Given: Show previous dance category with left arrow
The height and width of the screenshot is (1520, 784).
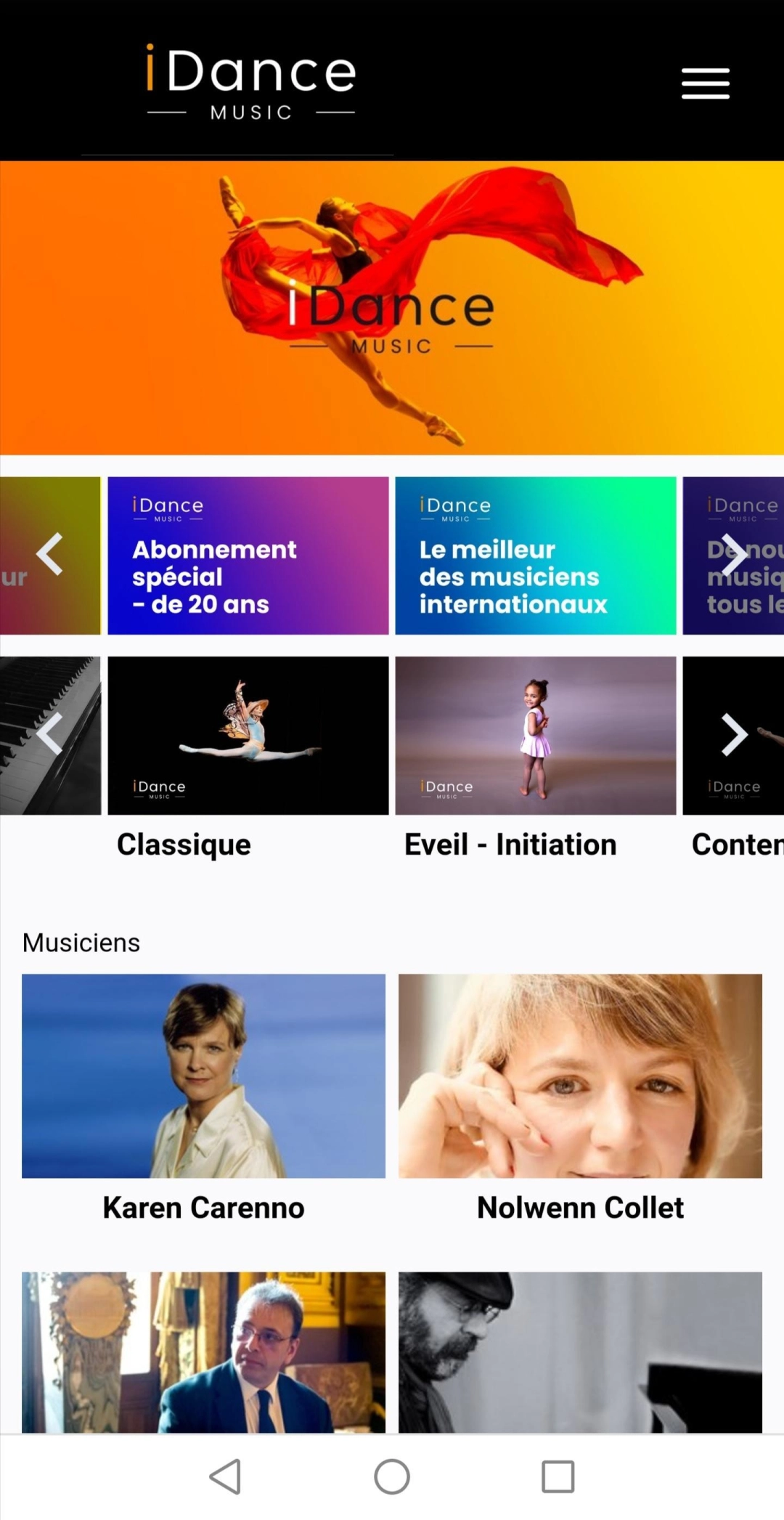Looking at the screenshot, I should 49,735.
